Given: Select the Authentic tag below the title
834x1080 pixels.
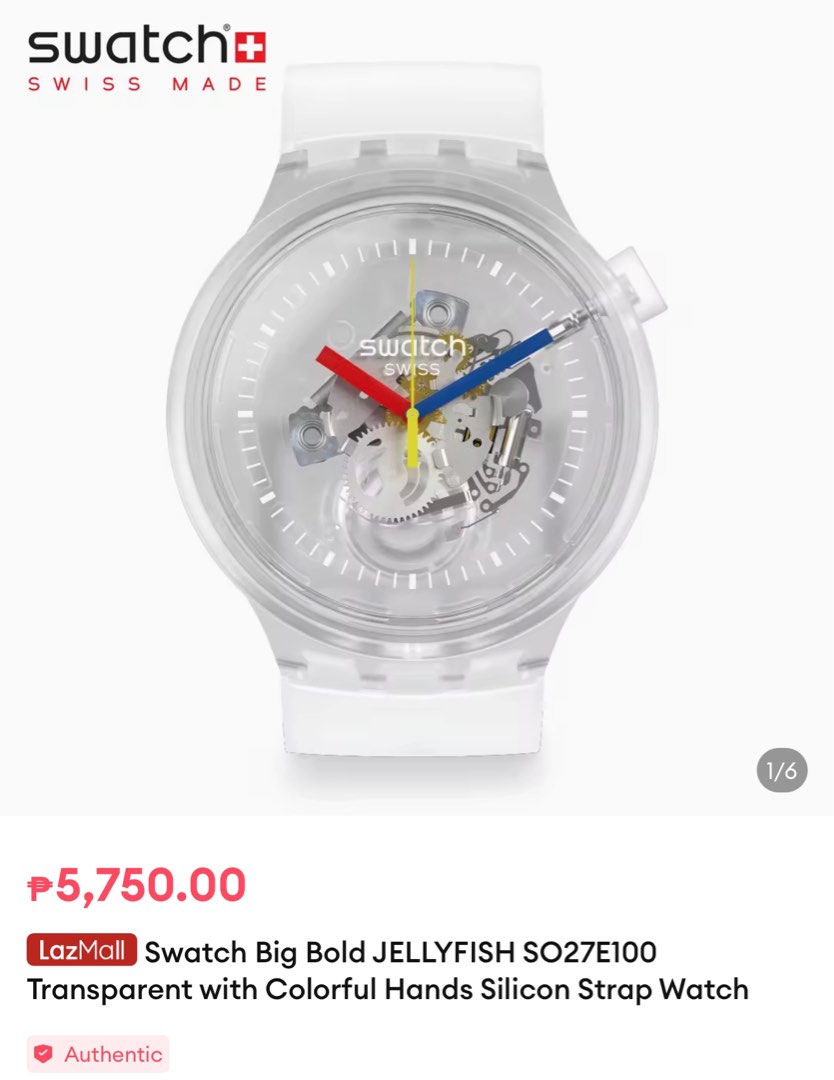Looking at the screenshot, I should [97, 1054].
